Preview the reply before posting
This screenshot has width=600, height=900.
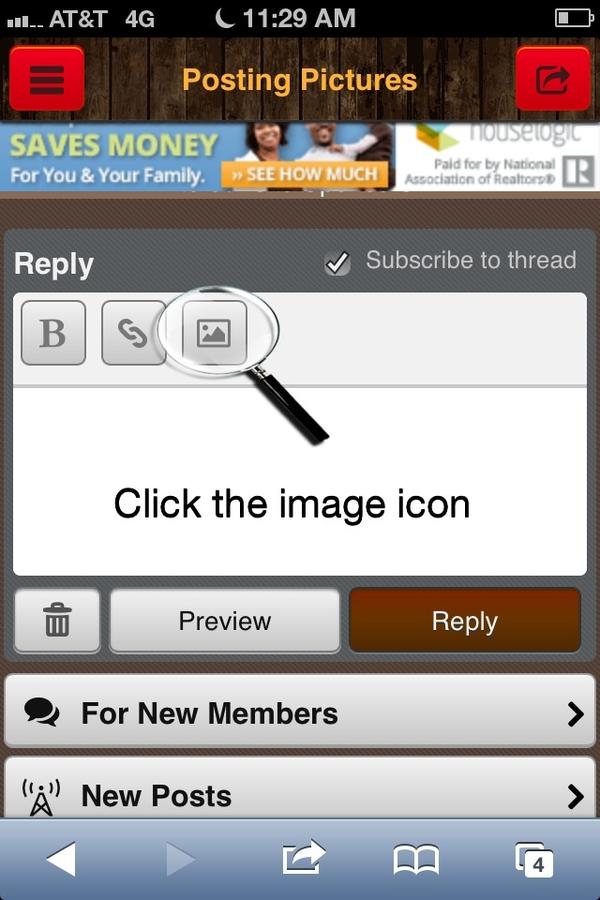(x=225, y=621)
